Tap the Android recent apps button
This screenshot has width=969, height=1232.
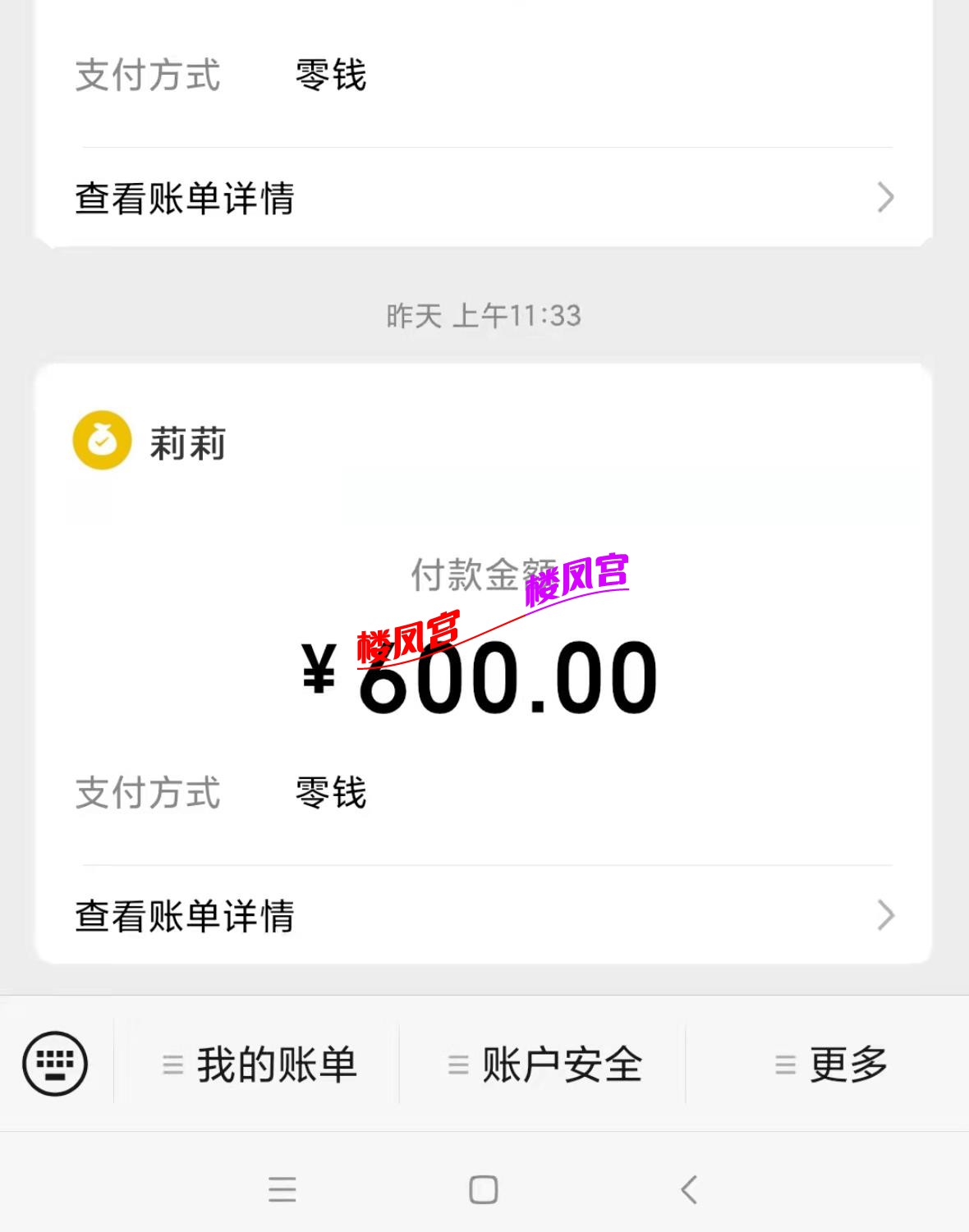283,1187
